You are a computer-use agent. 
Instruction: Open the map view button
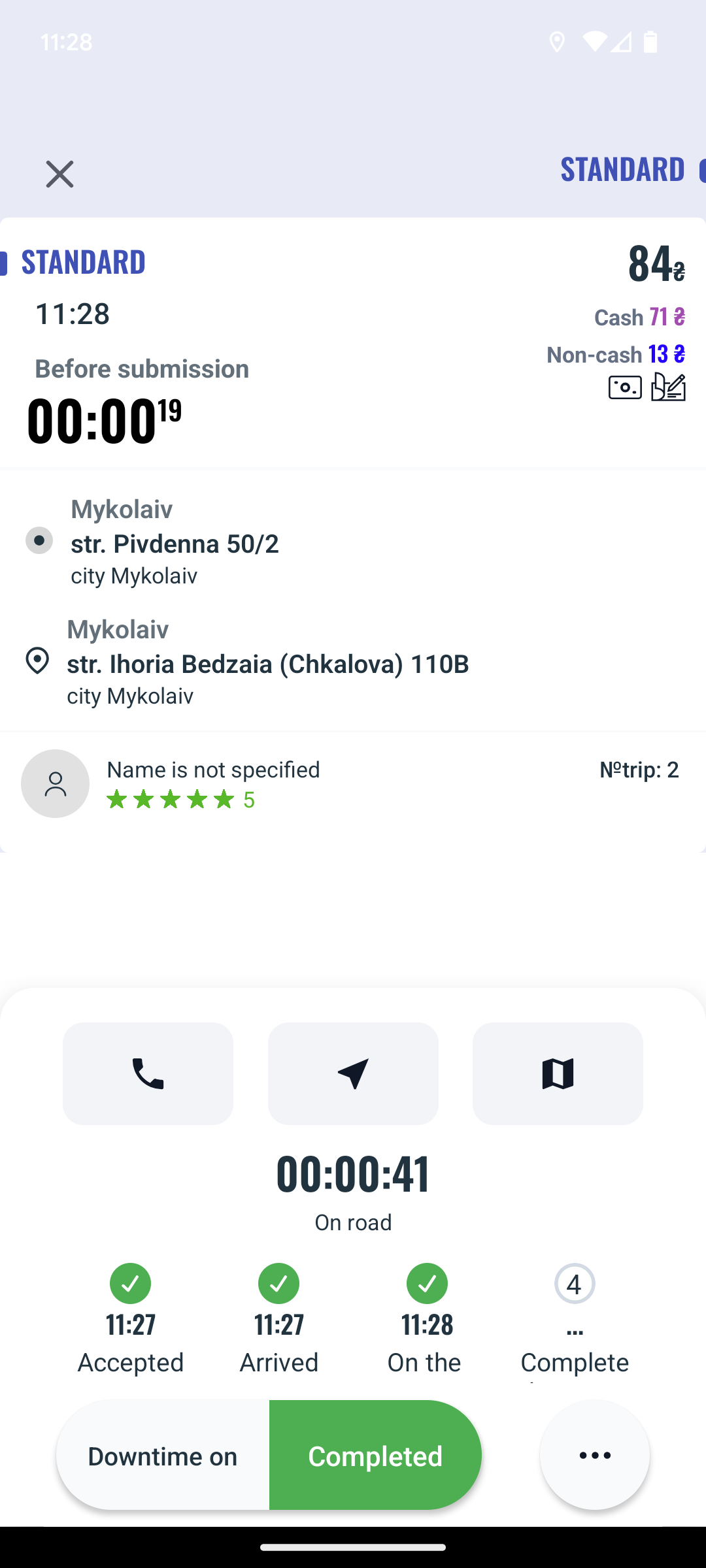click(x=558, y=1073)
